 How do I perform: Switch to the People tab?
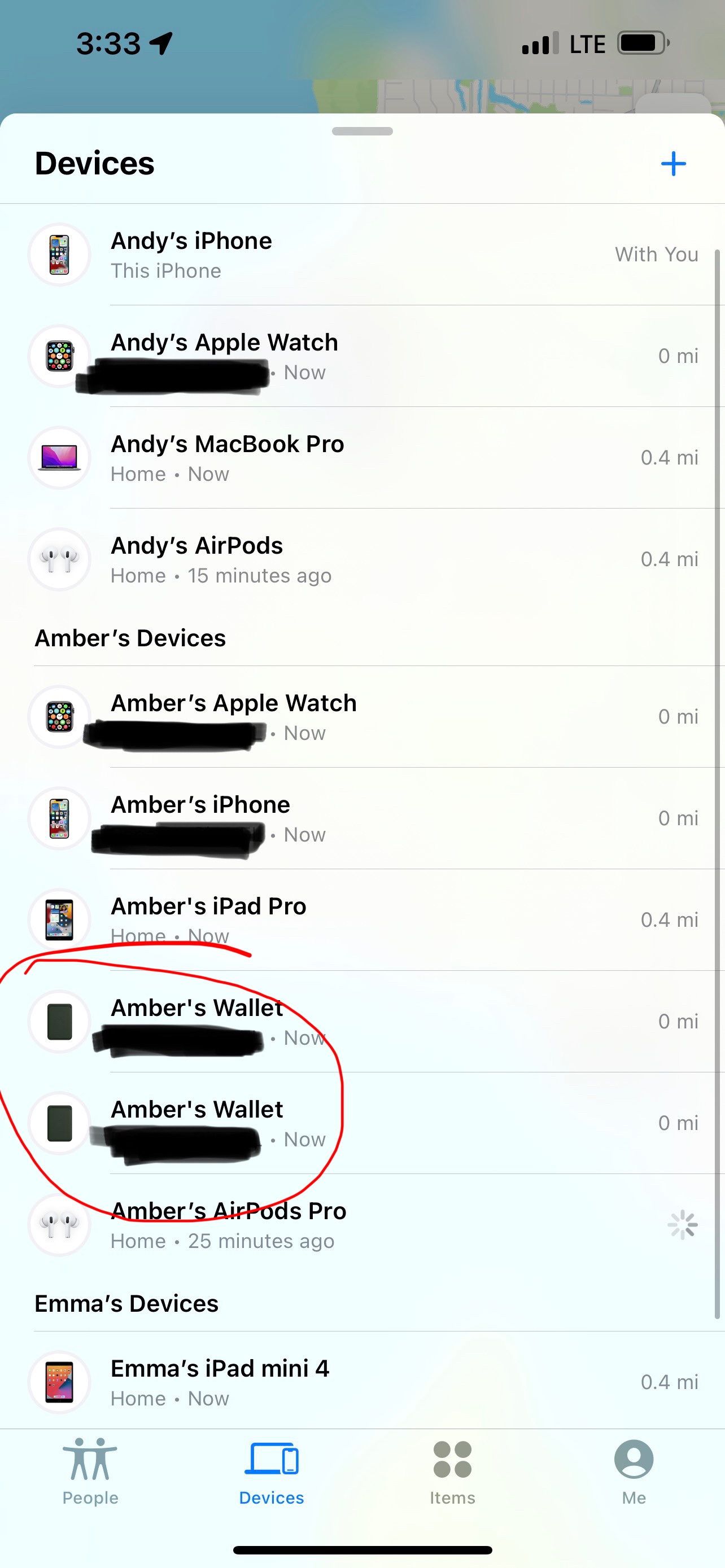pyautogui.click(x=90, y=1470)
